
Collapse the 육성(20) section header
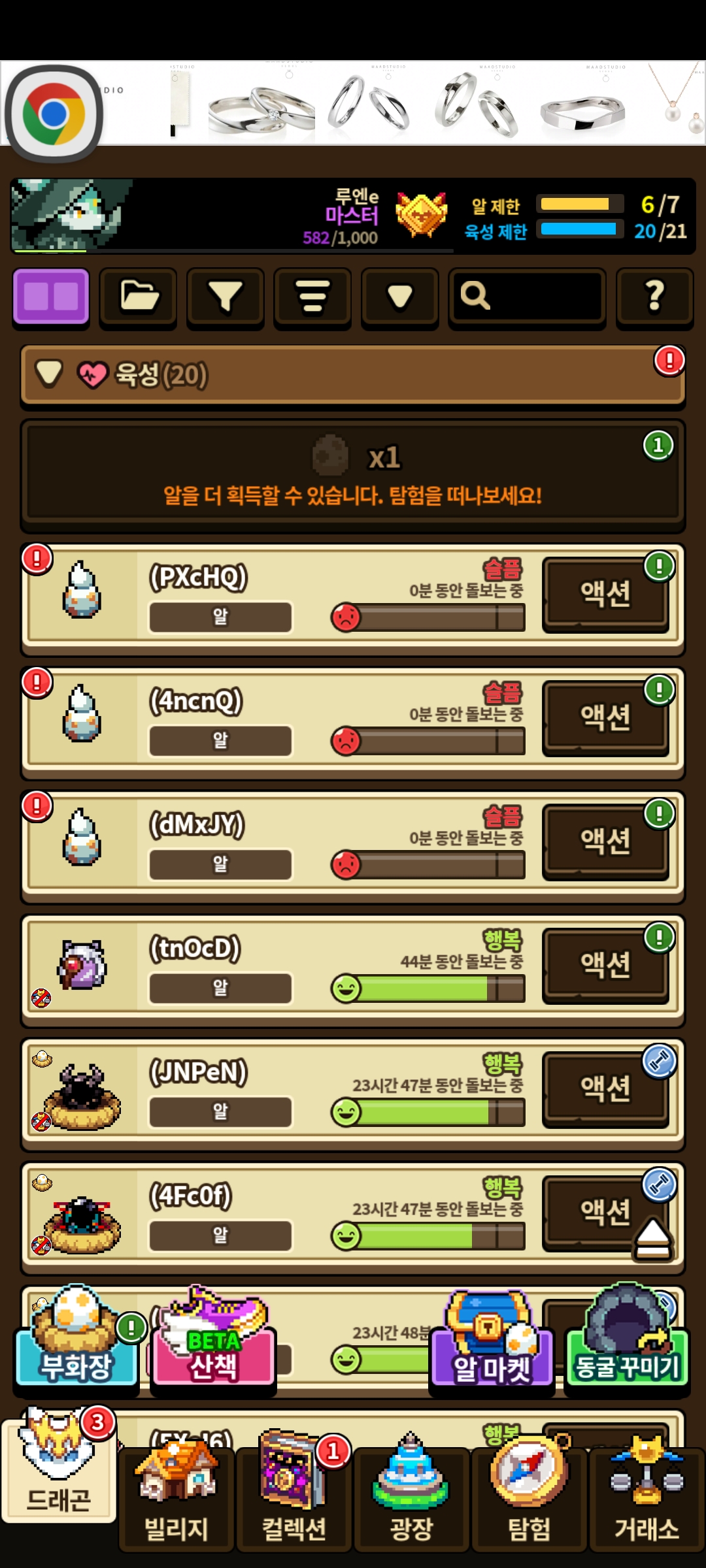point(353,375)
